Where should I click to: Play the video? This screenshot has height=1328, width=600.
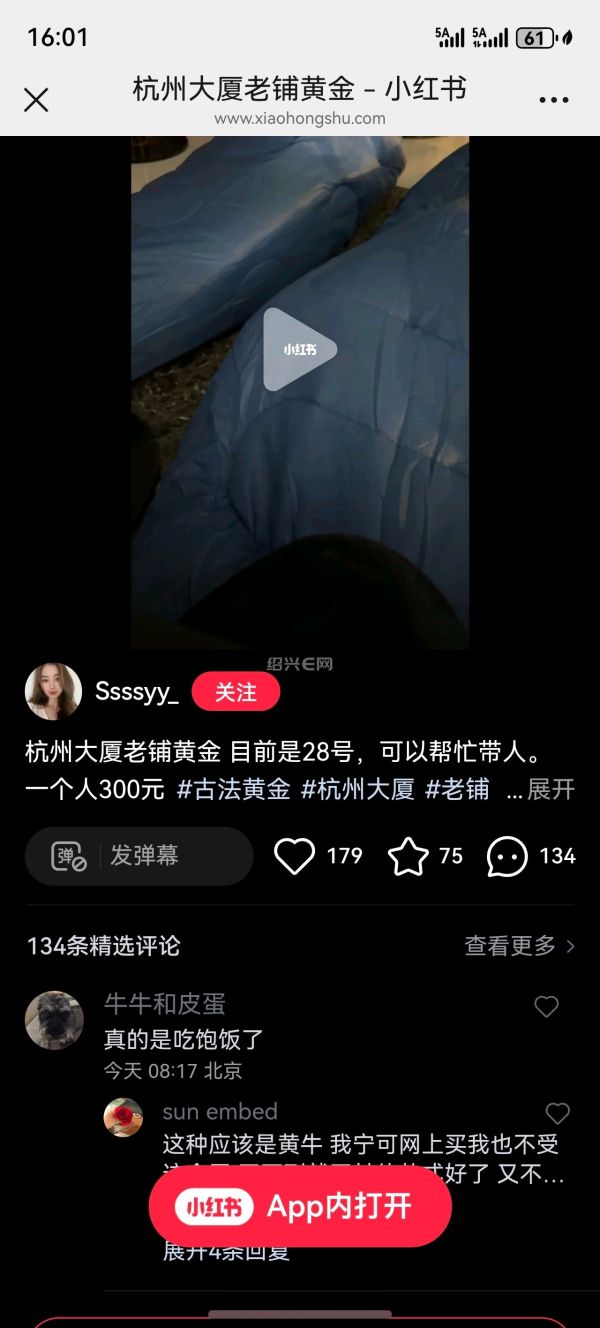coord(299,349)
